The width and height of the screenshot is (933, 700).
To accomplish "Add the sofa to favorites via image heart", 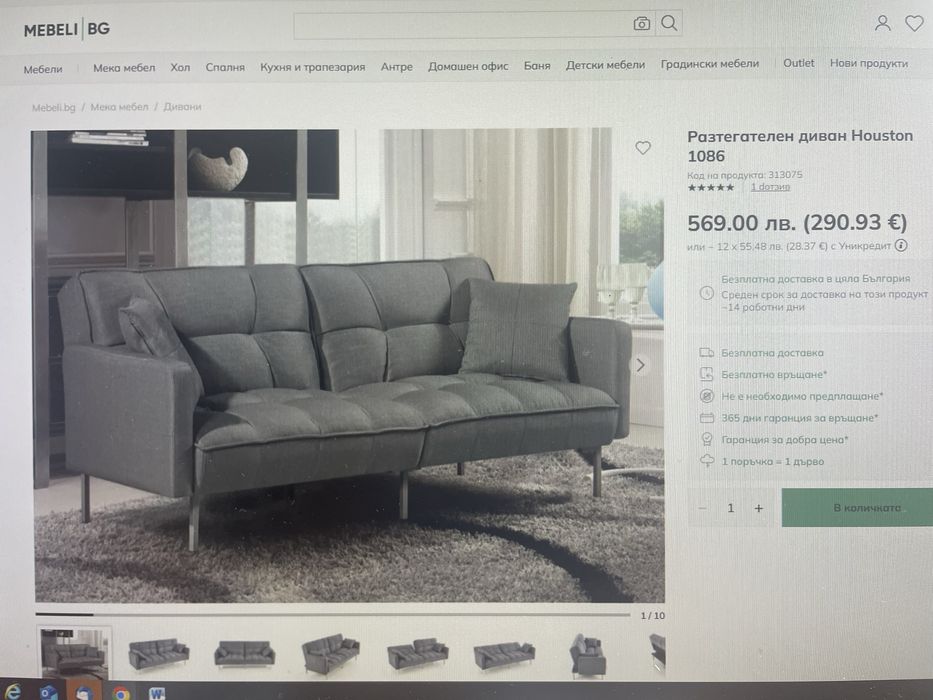I will pyautogui.click(x=643, y=148).
